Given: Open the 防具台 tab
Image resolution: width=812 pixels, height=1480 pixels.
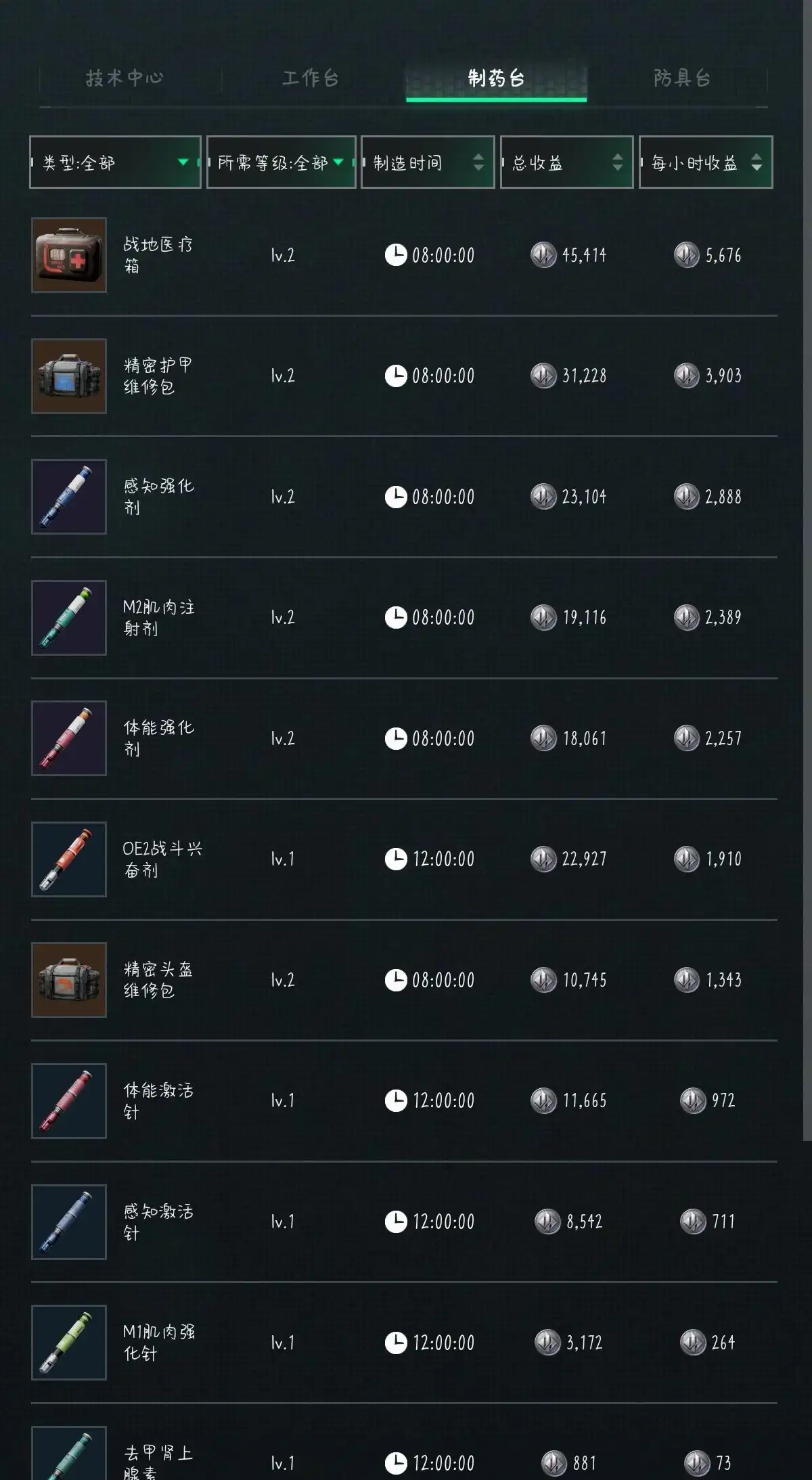Looking at the screenshot, I should [x=681, y=79].
